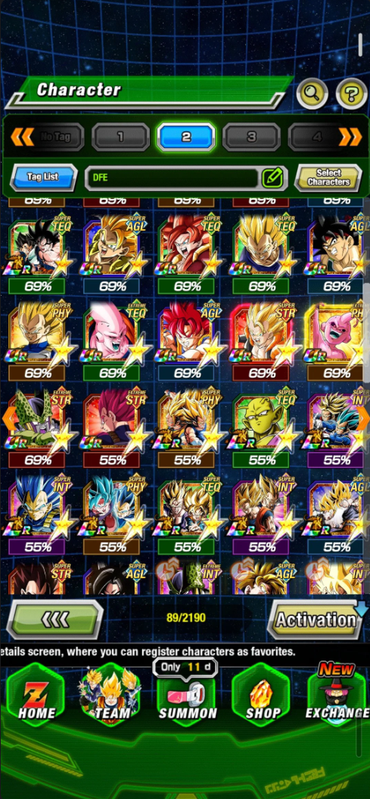The width and height of the screenshot is (370, 799).
Task: Open the Tag List
Action: click(x=44, y=177)
